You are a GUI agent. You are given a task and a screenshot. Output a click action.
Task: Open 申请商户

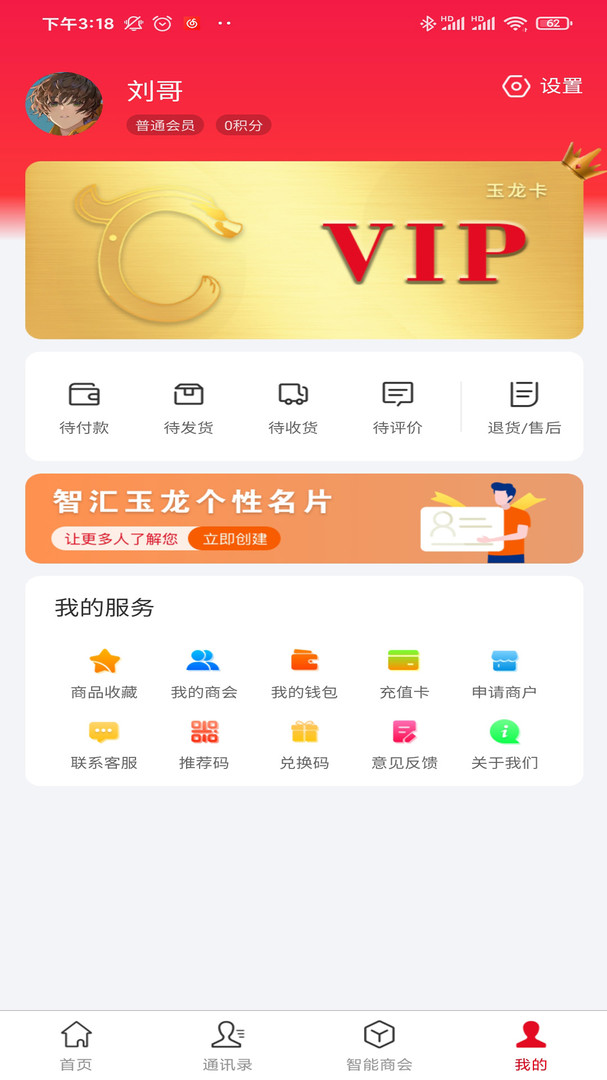point(504,673)
